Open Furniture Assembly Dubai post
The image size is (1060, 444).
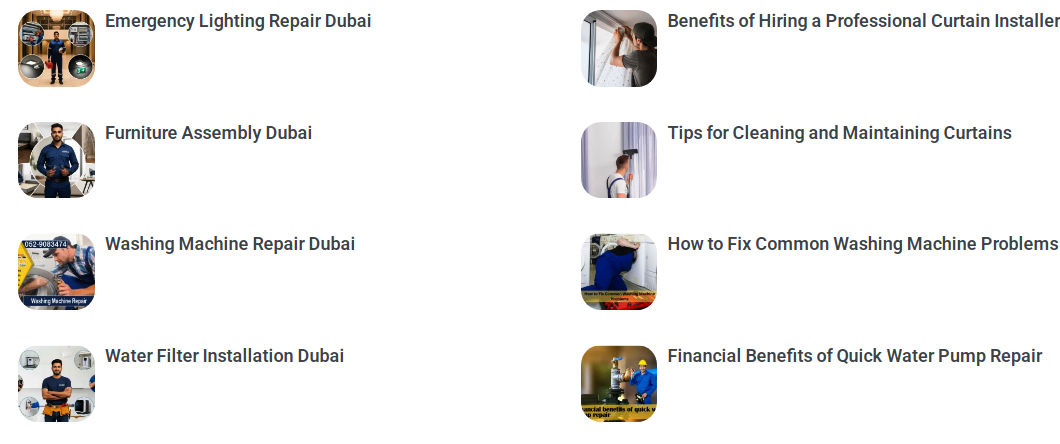pyautogui.click(x=208, y=133)
